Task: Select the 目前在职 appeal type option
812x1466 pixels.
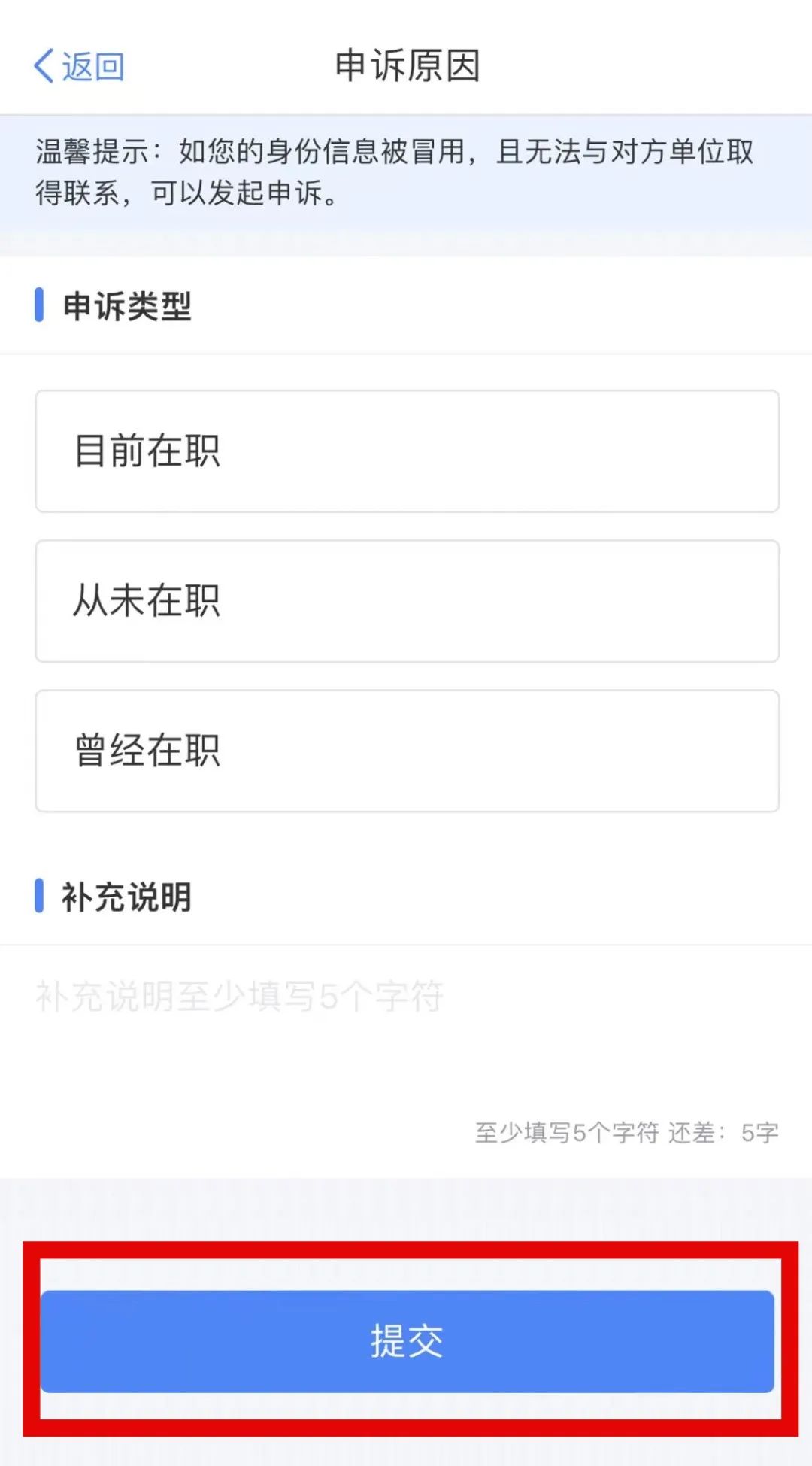Action: coord(406,451)
